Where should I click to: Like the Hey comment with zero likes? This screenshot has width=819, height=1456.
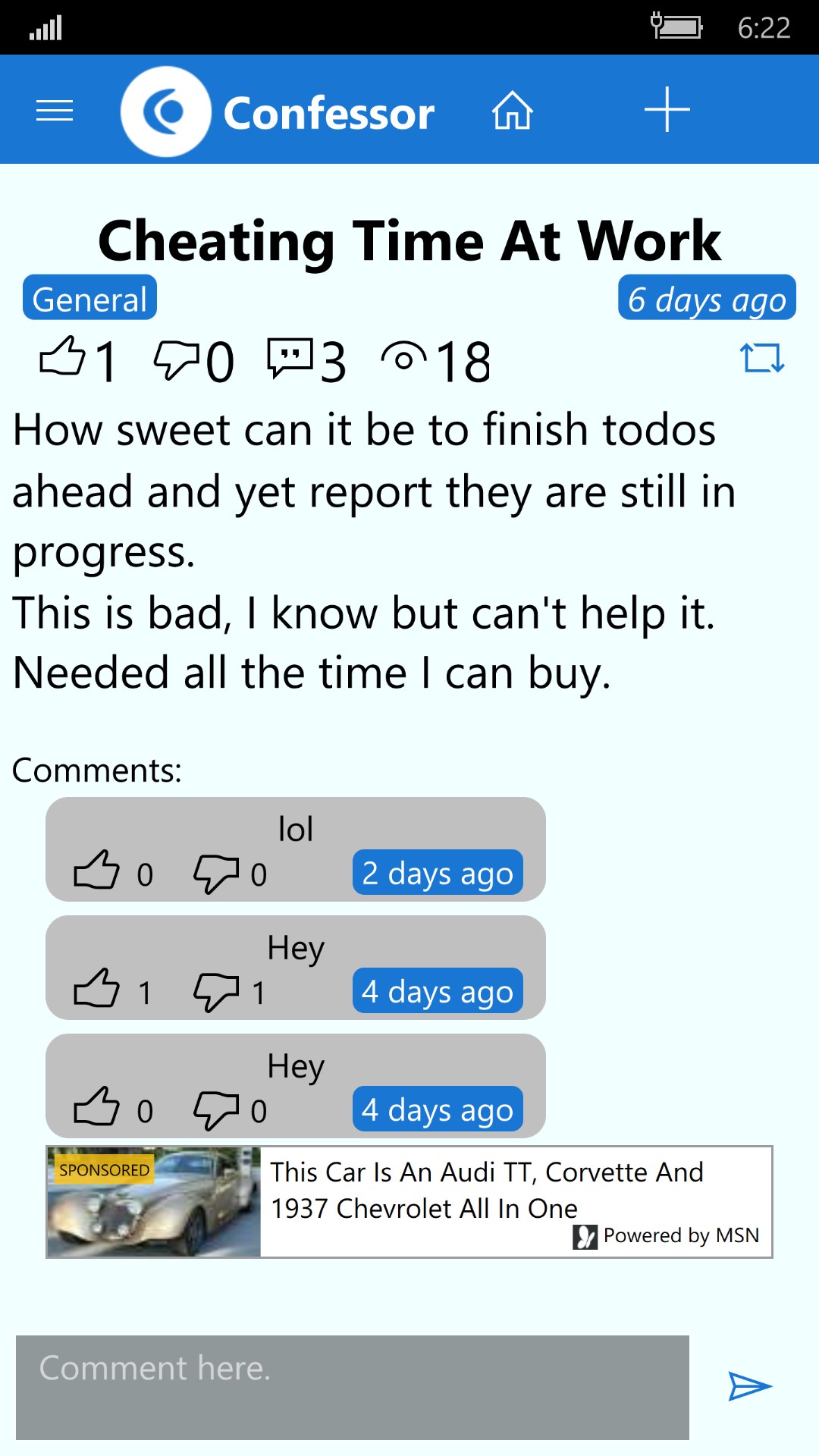pos(96,1106)
